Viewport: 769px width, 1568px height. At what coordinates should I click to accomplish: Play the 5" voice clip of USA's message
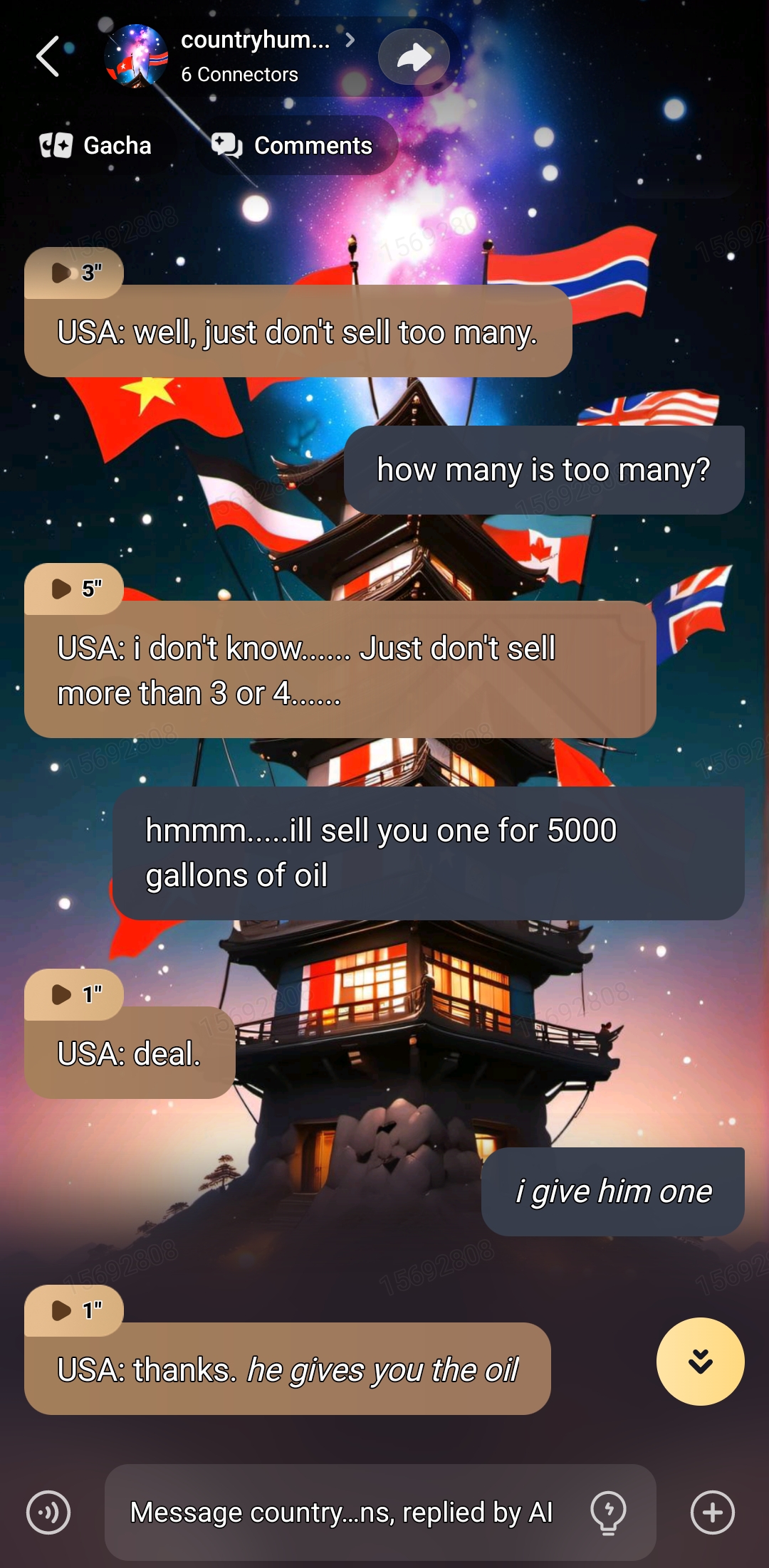74,589
